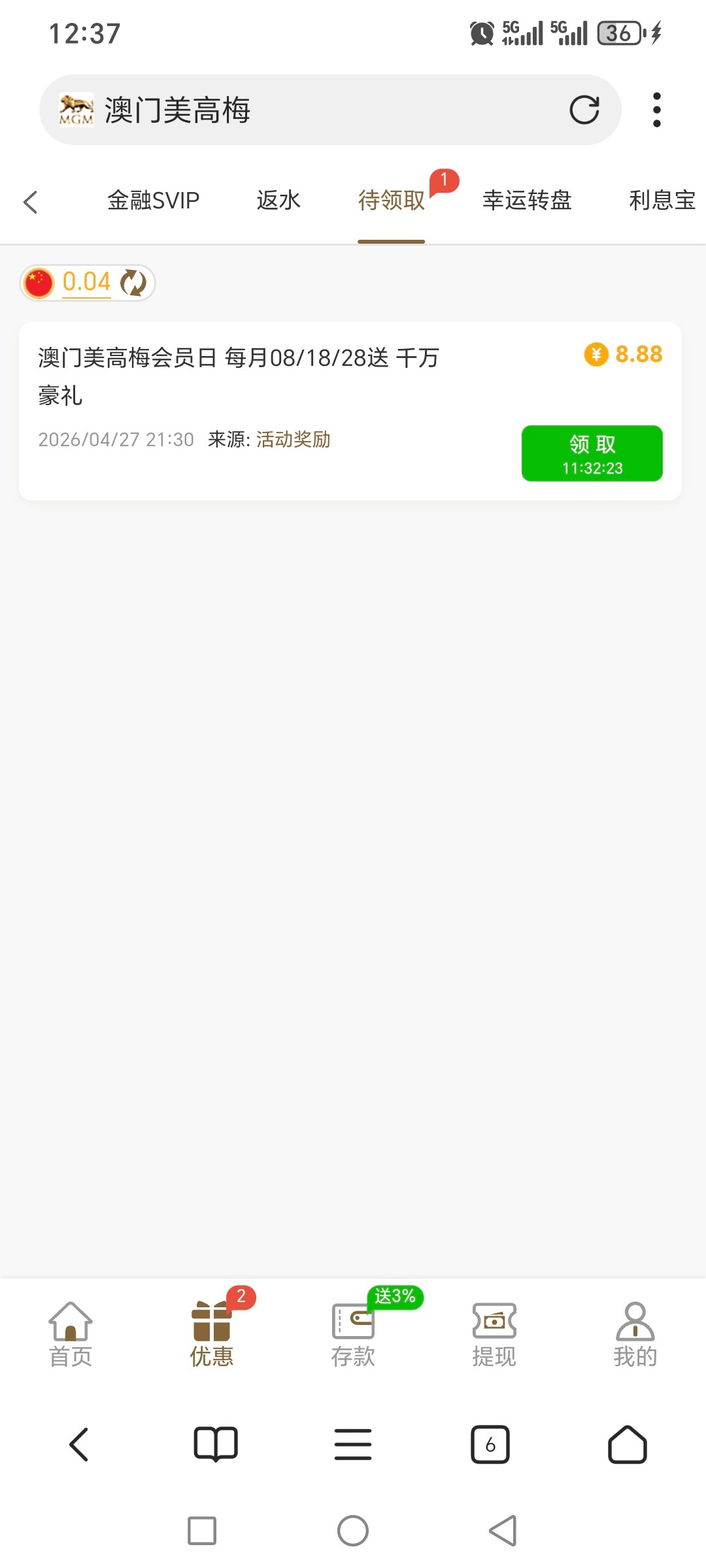Tap the system back triangle button
This screenshot has height=1568, width=706.
(x=503, y=1531)
